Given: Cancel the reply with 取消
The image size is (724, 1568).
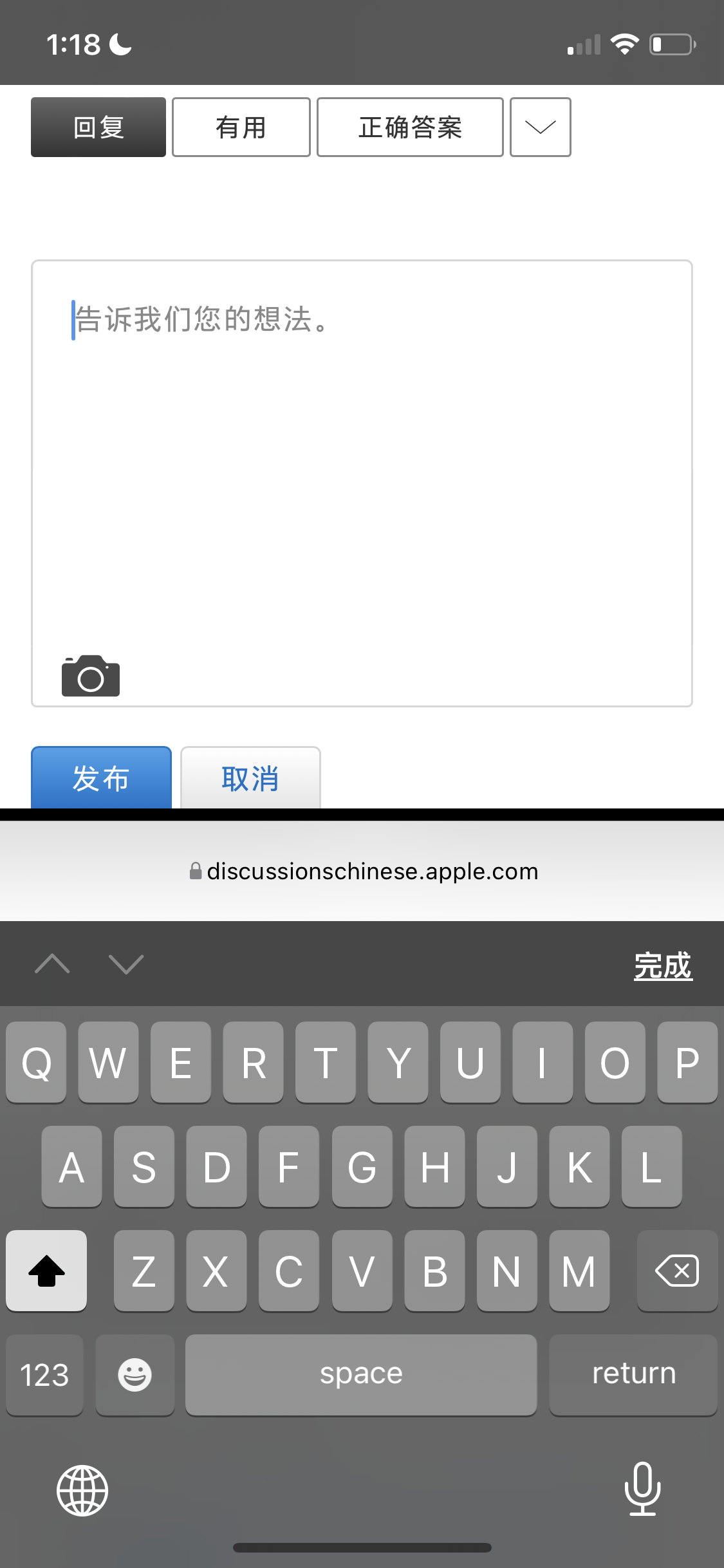Looking at the screenshot, I should coord(250,778).
